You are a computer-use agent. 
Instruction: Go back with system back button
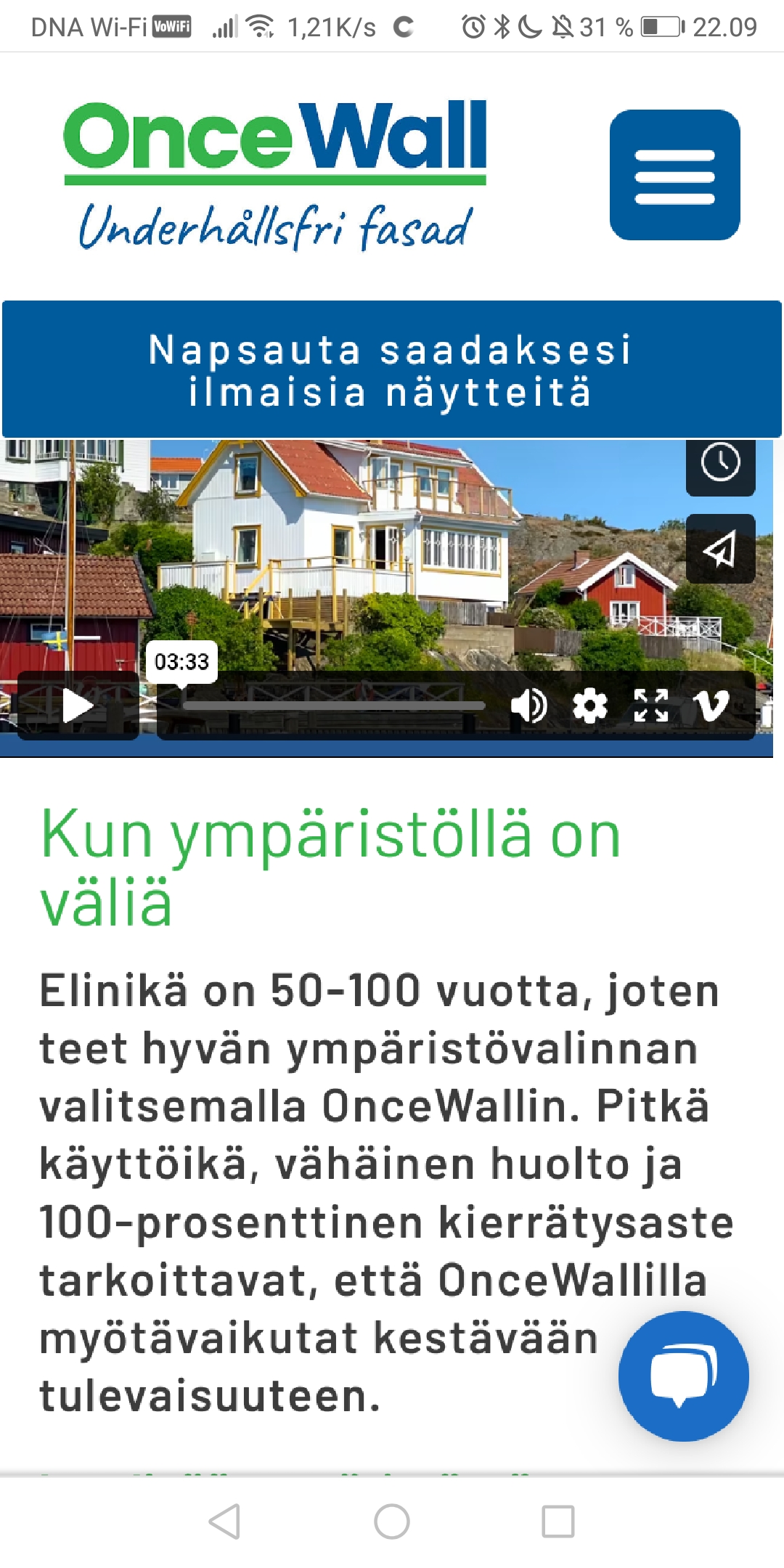coord(224,1521)
